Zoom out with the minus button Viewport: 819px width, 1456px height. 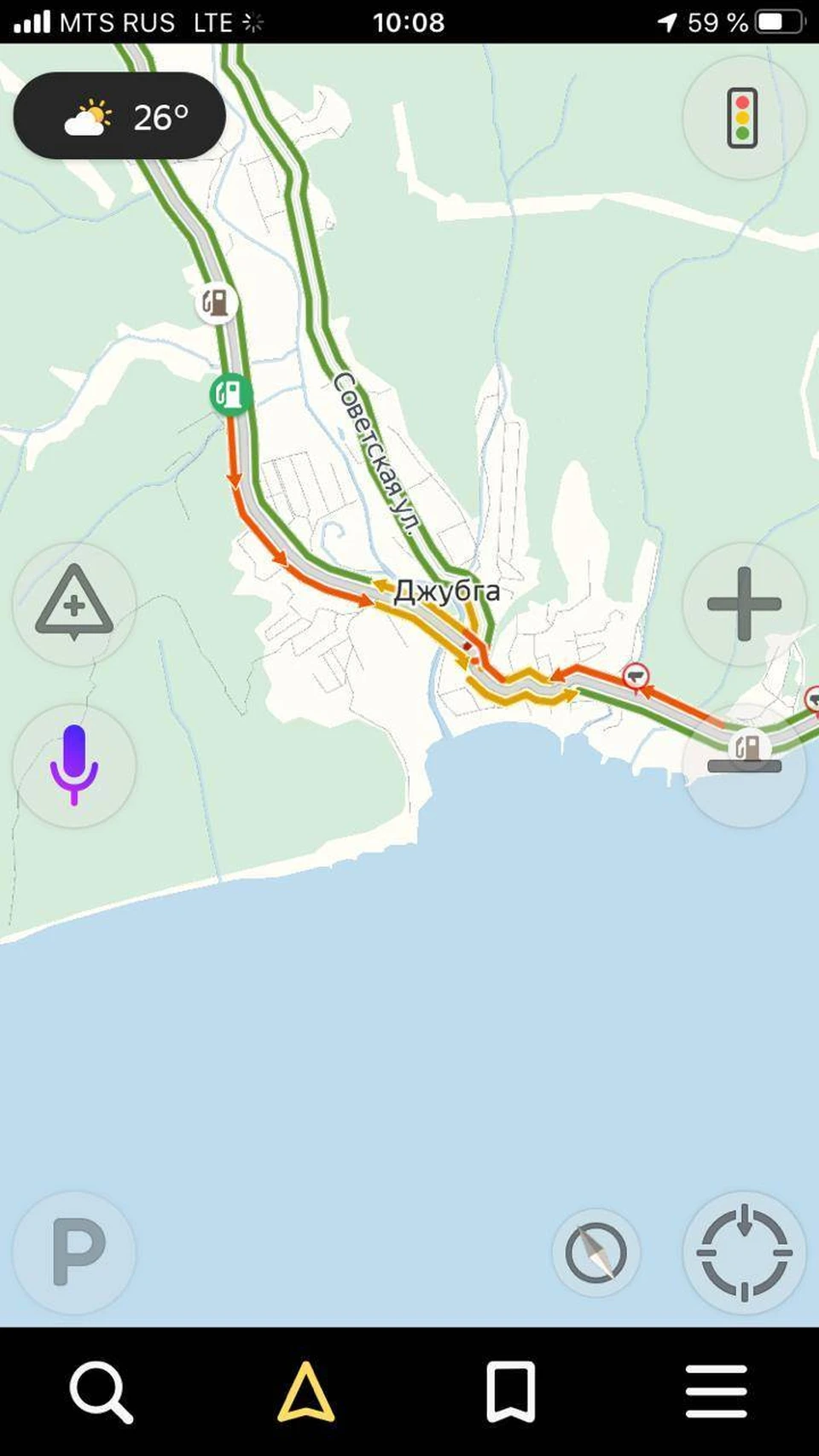pyautogui.click(x=744, y=766)
